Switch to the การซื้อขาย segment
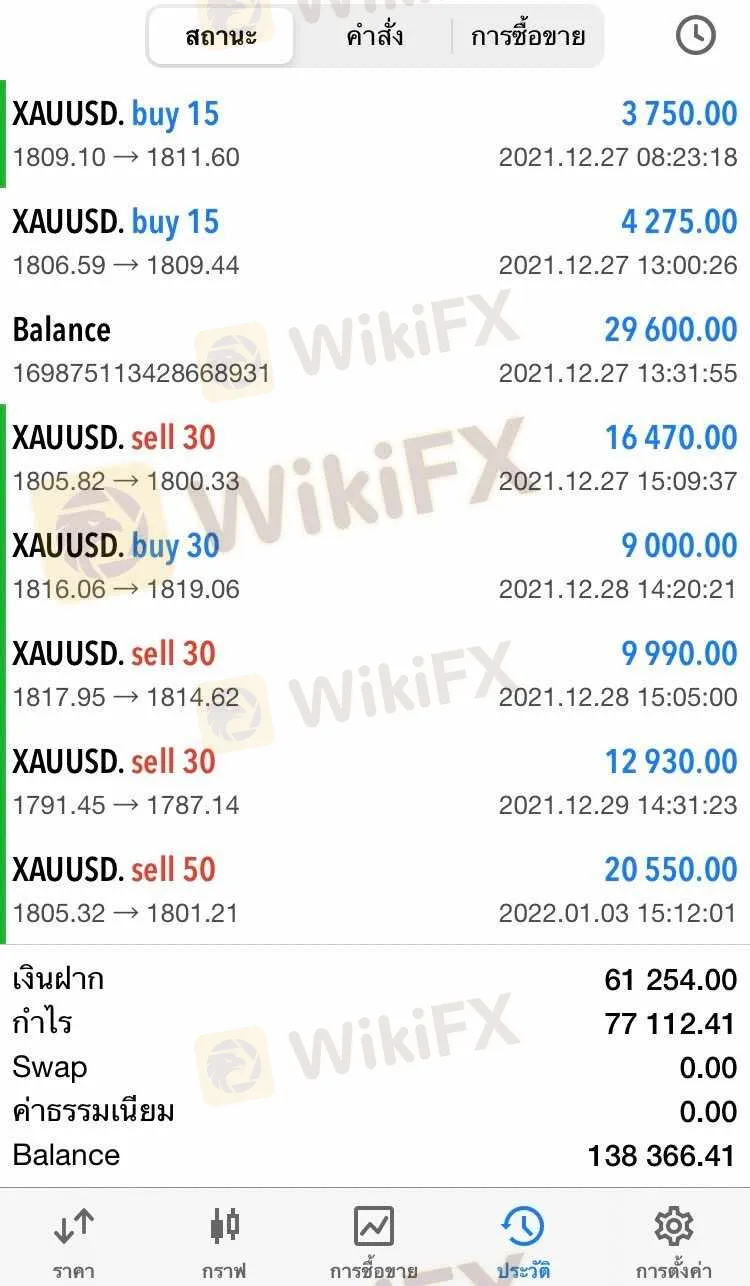 [528, 37]
